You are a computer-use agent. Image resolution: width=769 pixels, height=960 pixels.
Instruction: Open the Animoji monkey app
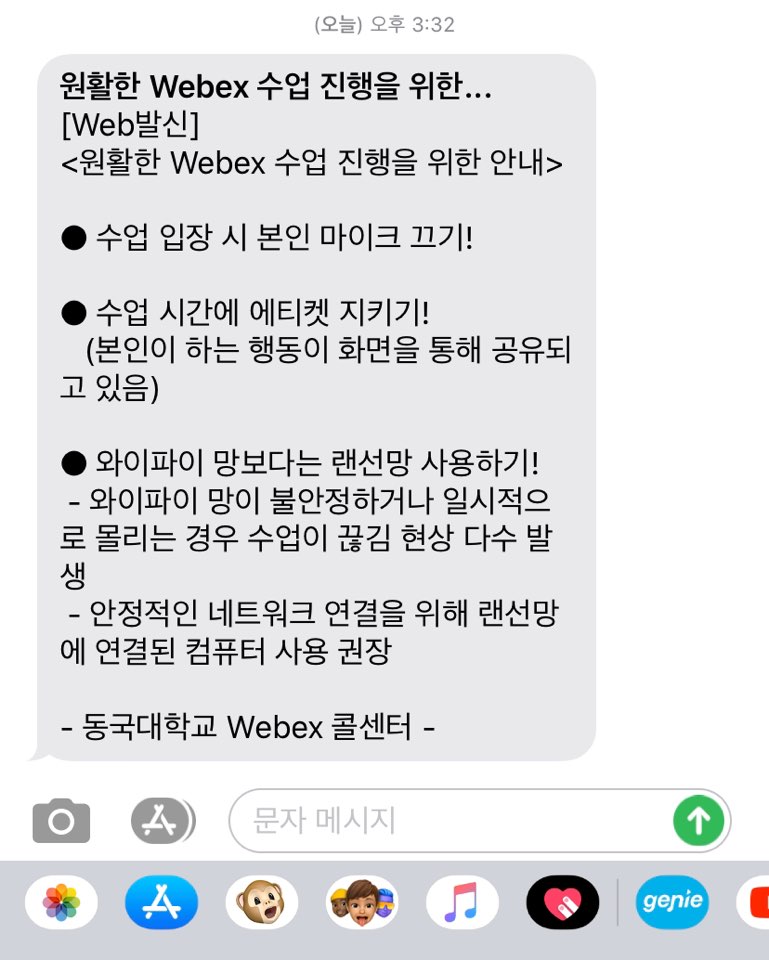261,903
